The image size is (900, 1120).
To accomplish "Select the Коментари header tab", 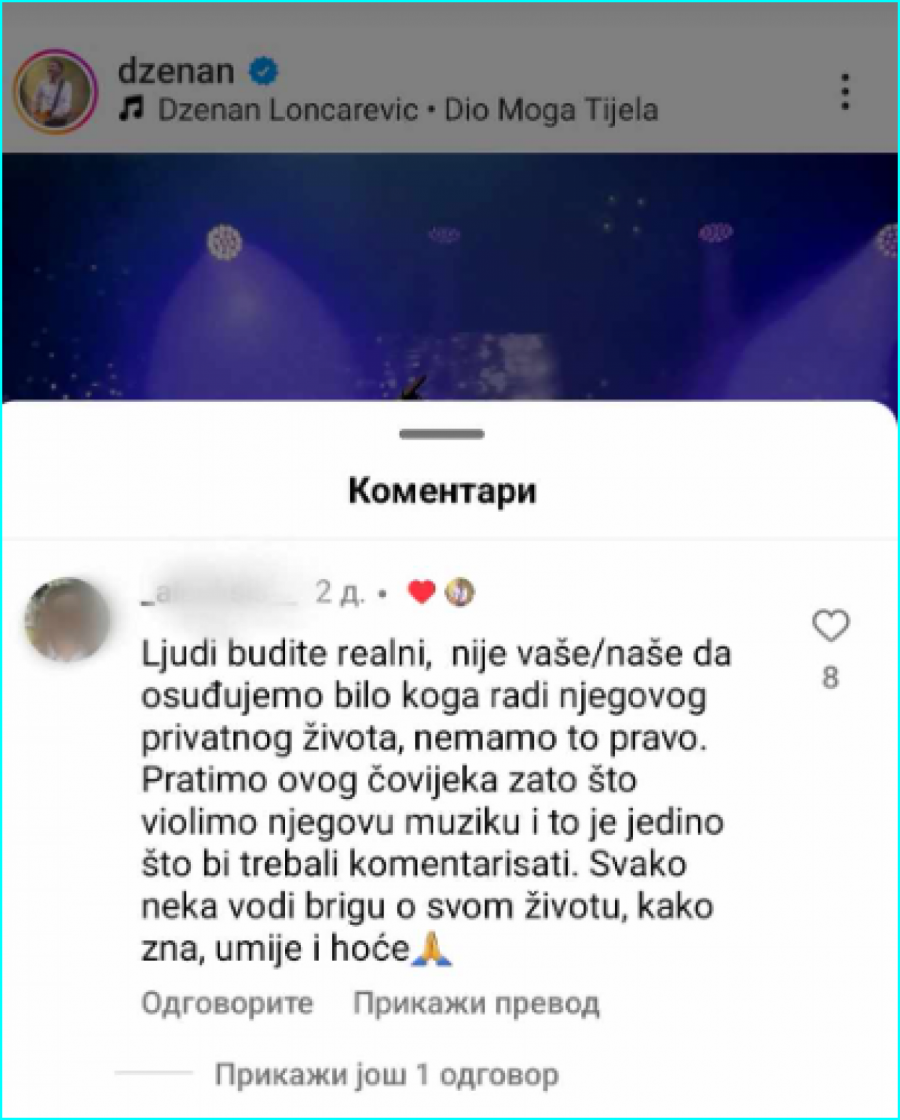I will click(x=443, y=491).
